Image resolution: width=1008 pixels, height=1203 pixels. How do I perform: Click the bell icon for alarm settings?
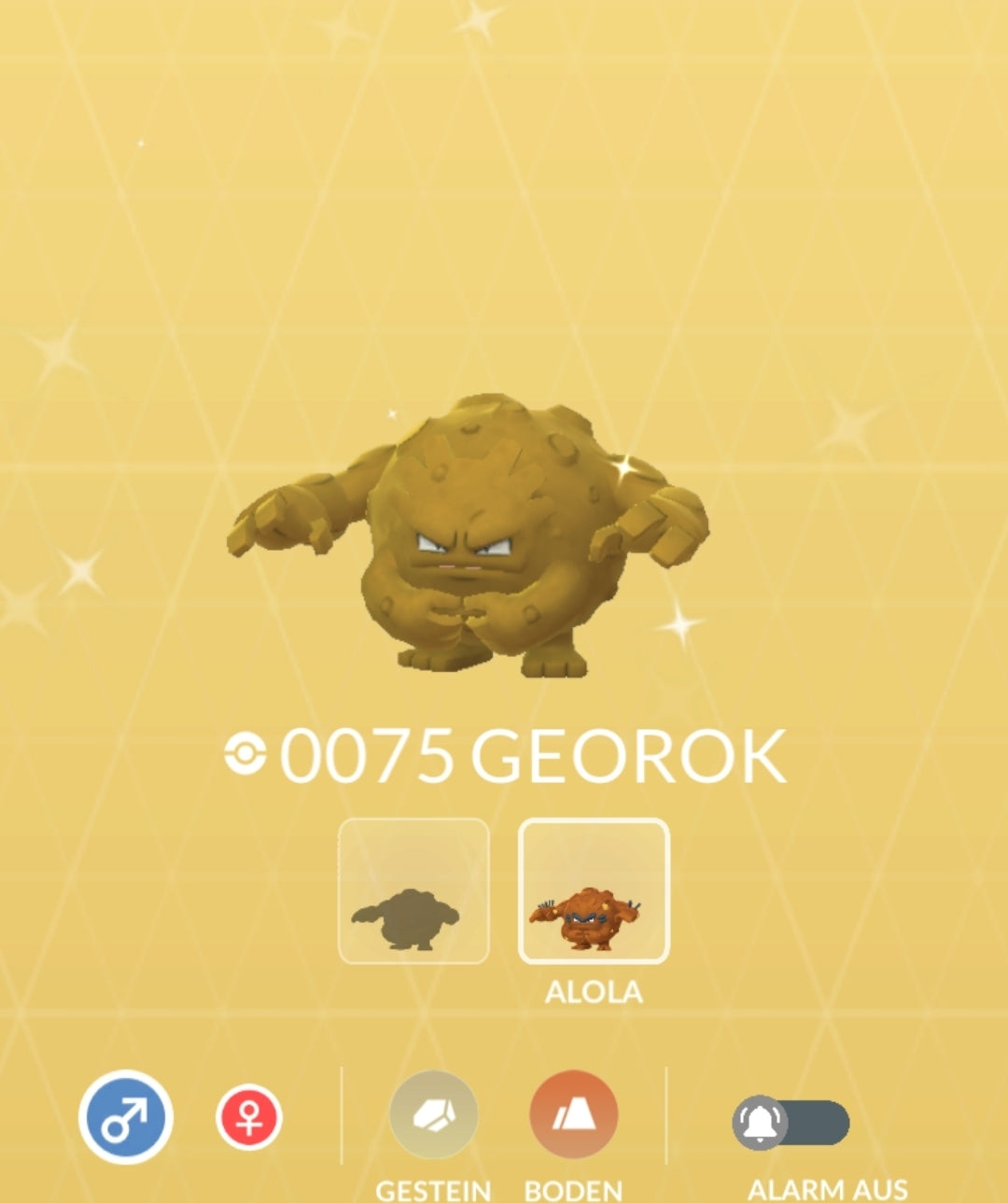point(763,1123)
